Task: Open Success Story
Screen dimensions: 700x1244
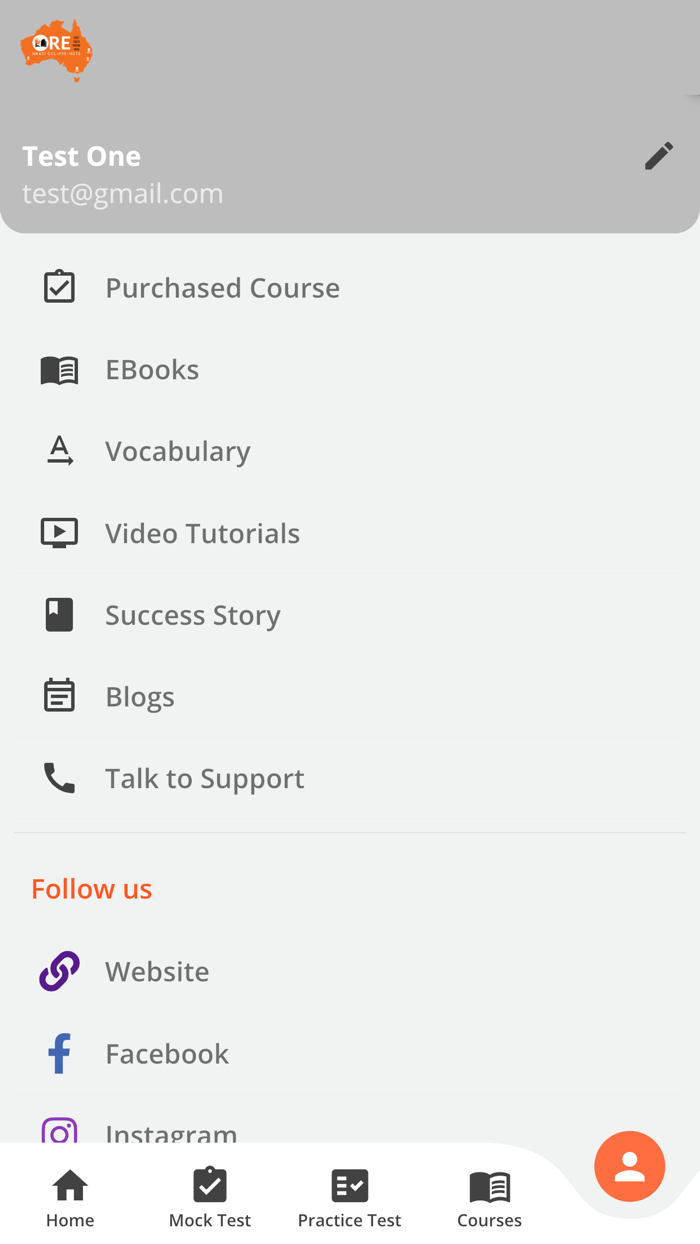Action: pos(192,615)
